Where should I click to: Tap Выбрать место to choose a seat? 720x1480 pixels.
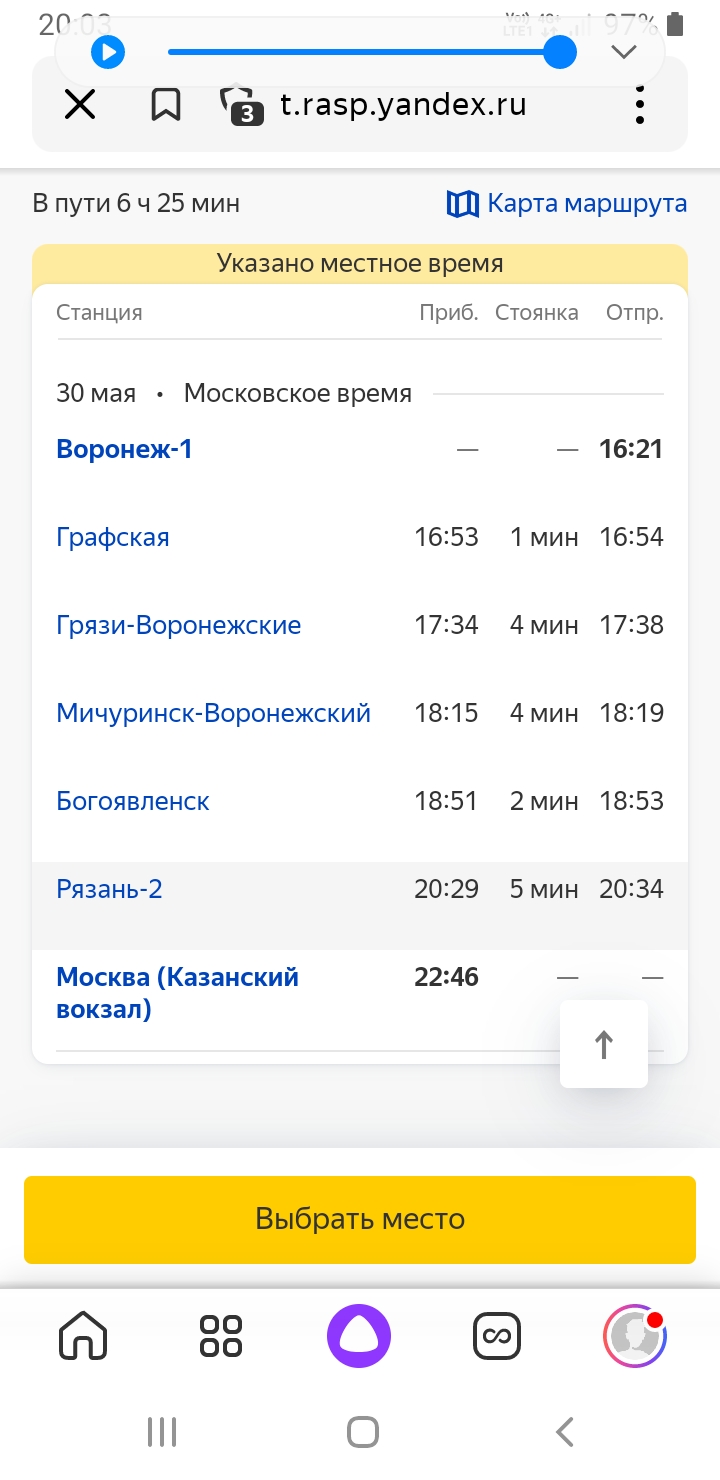[360, 1219]
